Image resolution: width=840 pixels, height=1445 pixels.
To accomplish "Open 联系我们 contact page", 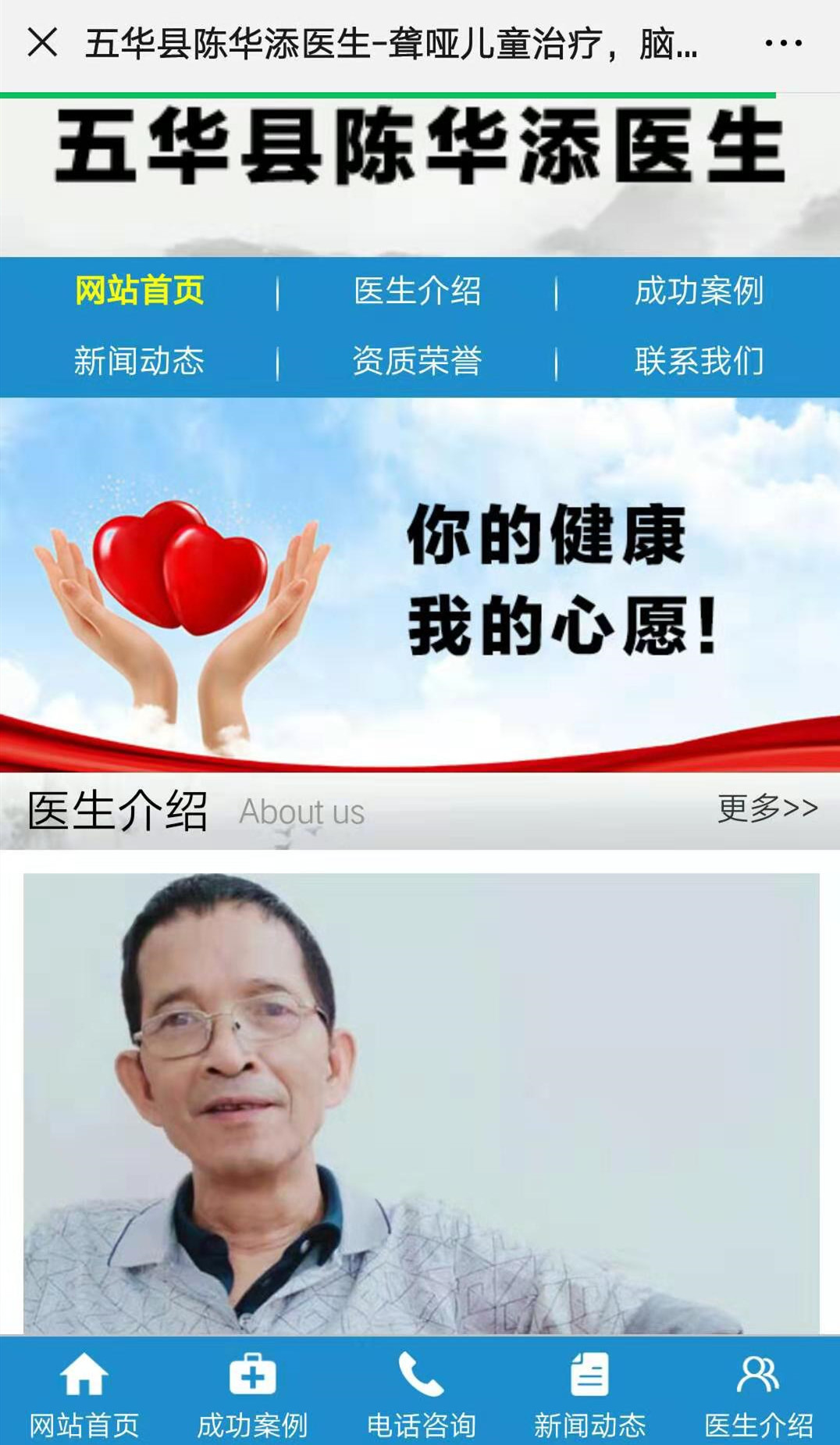I will click(x=699, y=361).
